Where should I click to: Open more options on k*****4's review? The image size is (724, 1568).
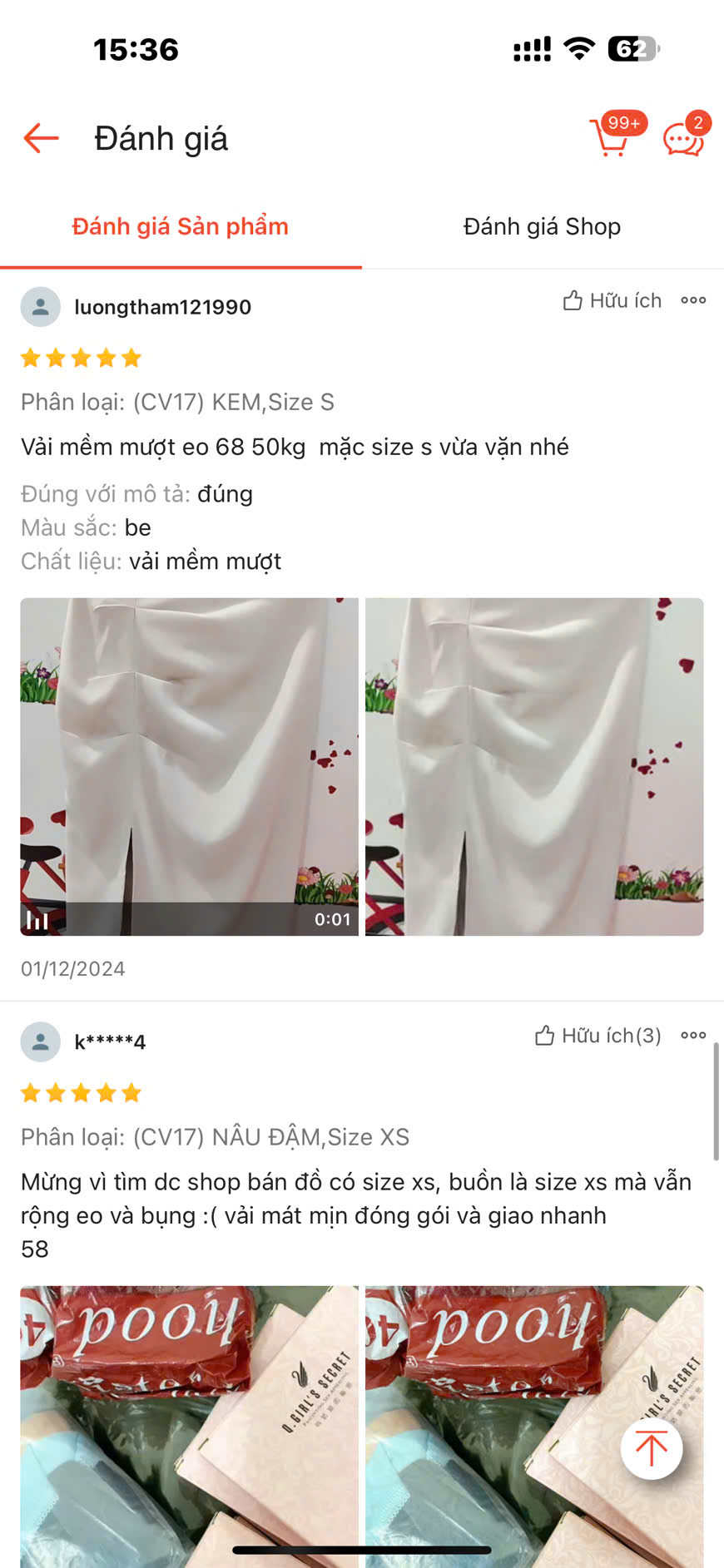pyautogui.click(x=693, y=1036)
